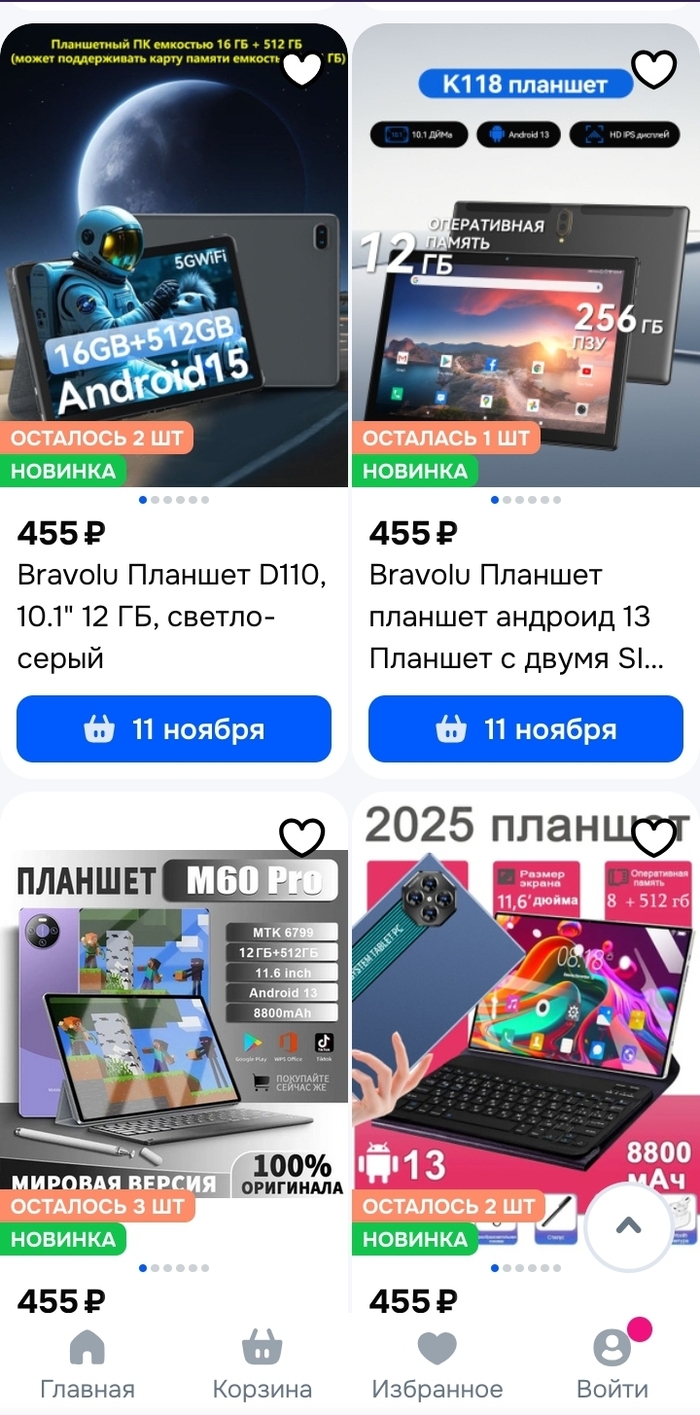Open the Войти profile tab
This screenshot has height=1415, width=700.
point(612,1364)
